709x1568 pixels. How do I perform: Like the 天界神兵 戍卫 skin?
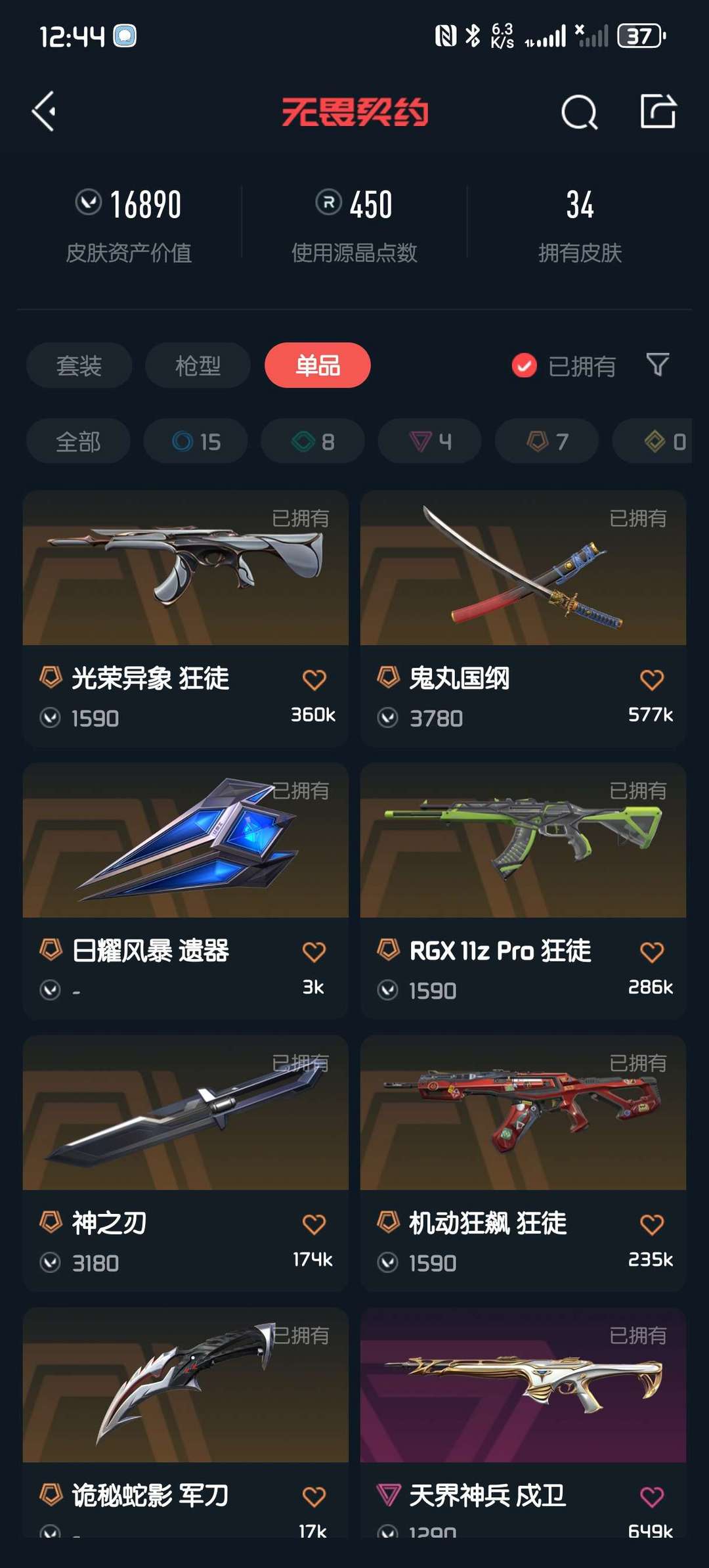[652, 1497]
